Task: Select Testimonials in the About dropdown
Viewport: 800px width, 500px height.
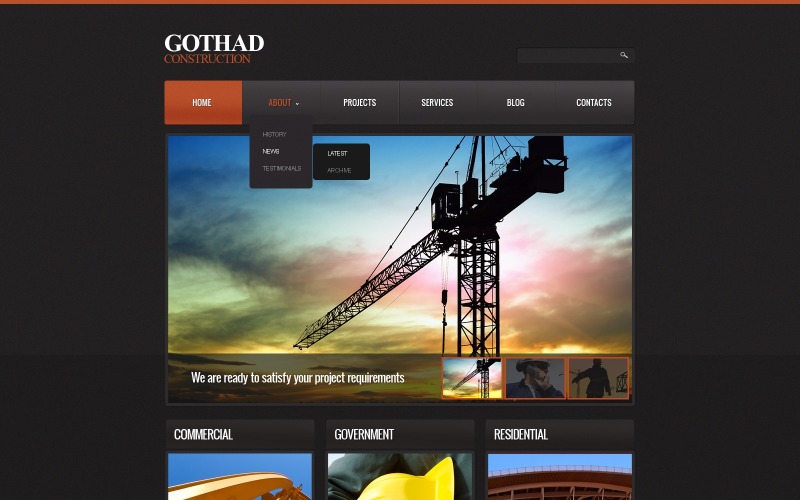Action: tap(281, 168)
